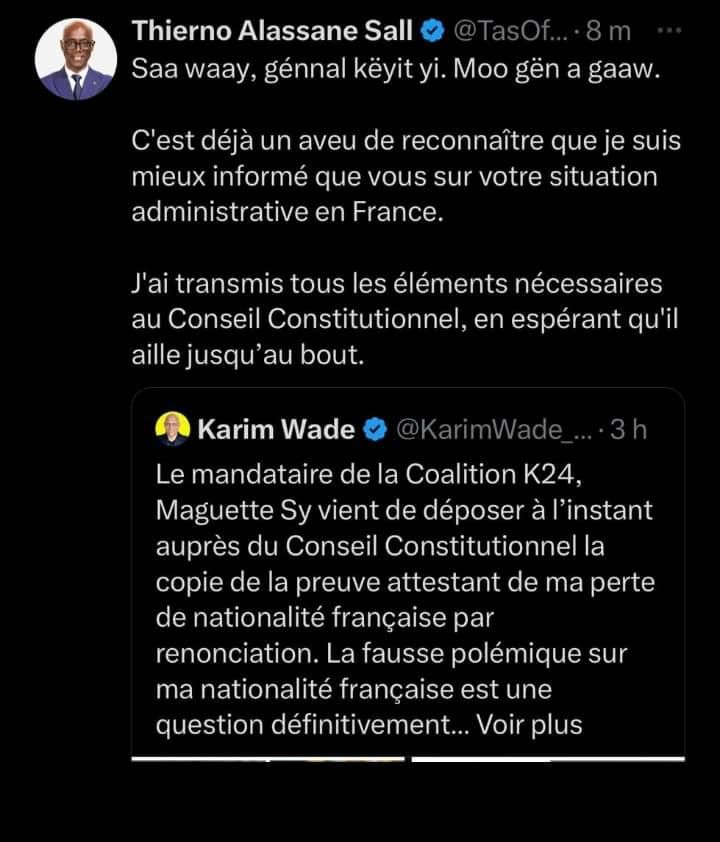This screenshot has width=720, height=842.
Task: Open Thierno Alassane Sall's profile picture
Action: (x=75, y=59)
